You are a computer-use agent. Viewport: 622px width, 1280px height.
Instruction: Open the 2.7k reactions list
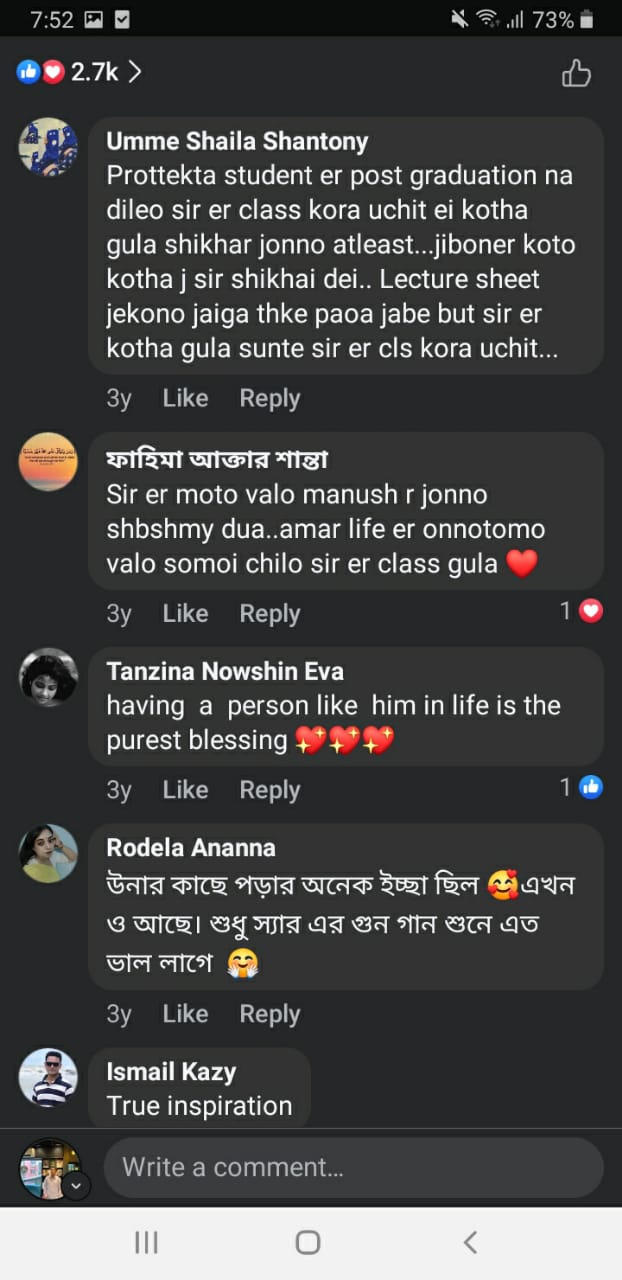79,72
